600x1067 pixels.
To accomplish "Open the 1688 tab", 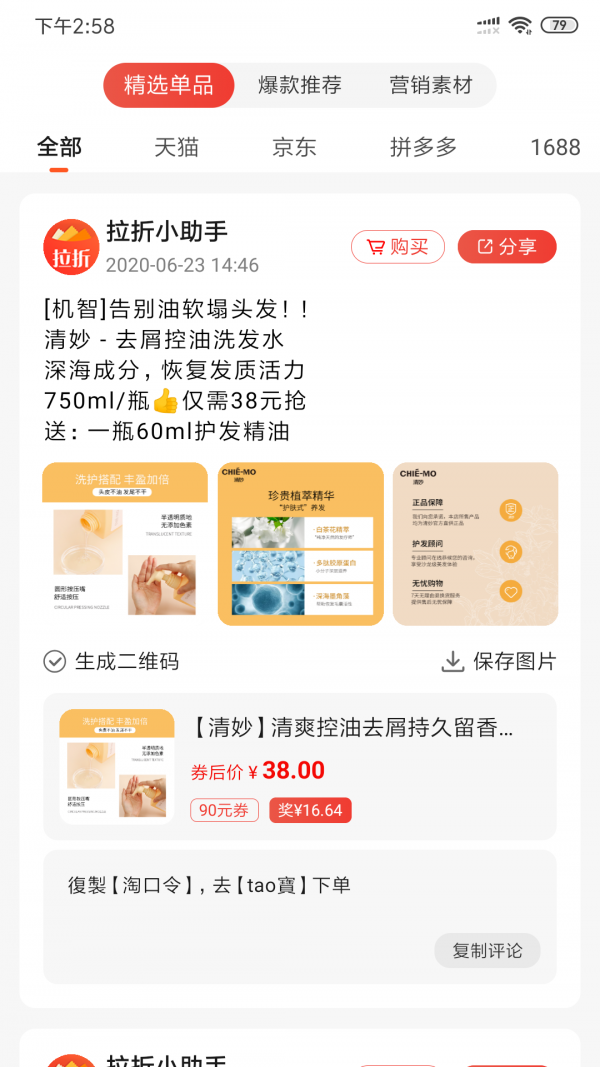I will 555,147.
